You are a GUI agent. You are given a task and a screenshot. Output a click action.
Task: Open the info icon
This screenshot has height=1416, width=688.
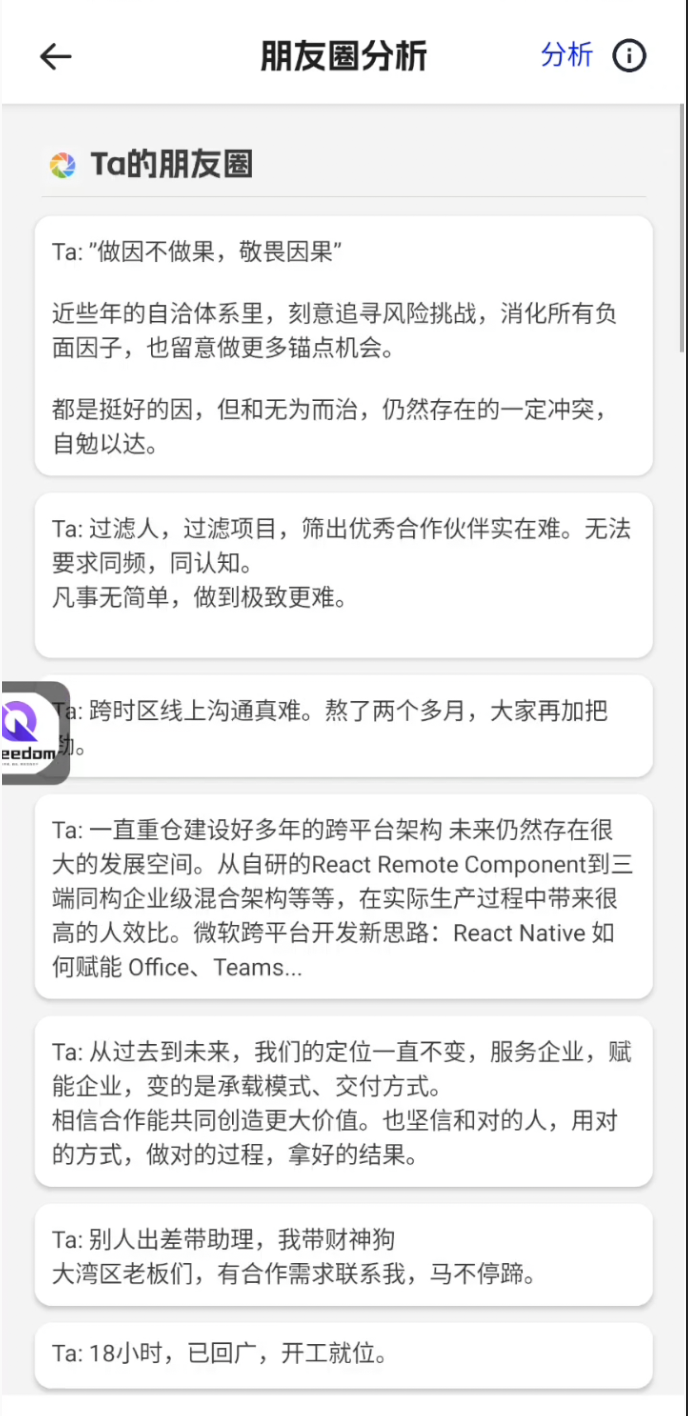click(x=629, y=56)
